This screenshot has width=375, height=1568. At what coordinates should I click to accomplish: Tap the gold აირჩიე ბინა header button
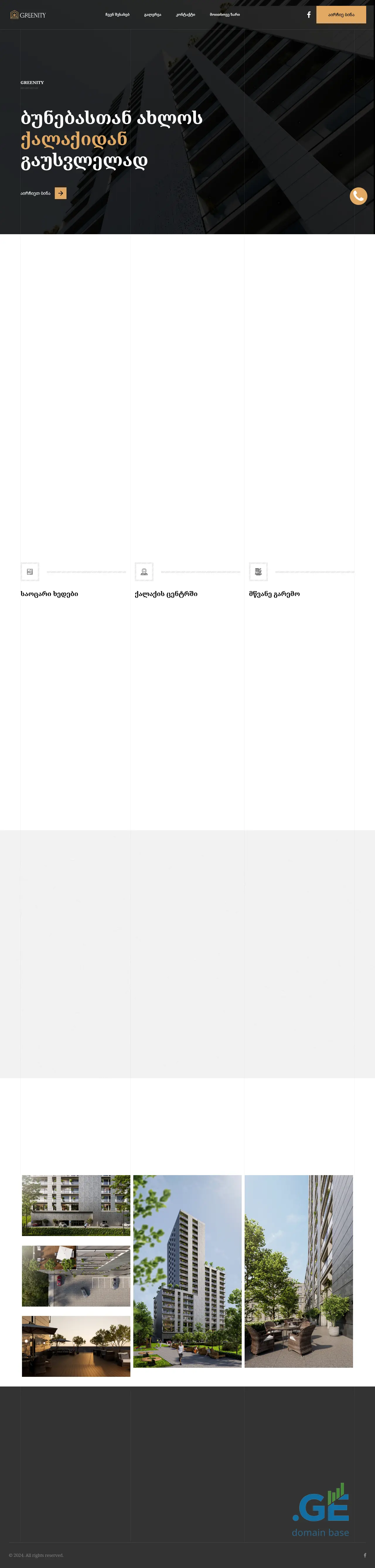tap(341, 15)
